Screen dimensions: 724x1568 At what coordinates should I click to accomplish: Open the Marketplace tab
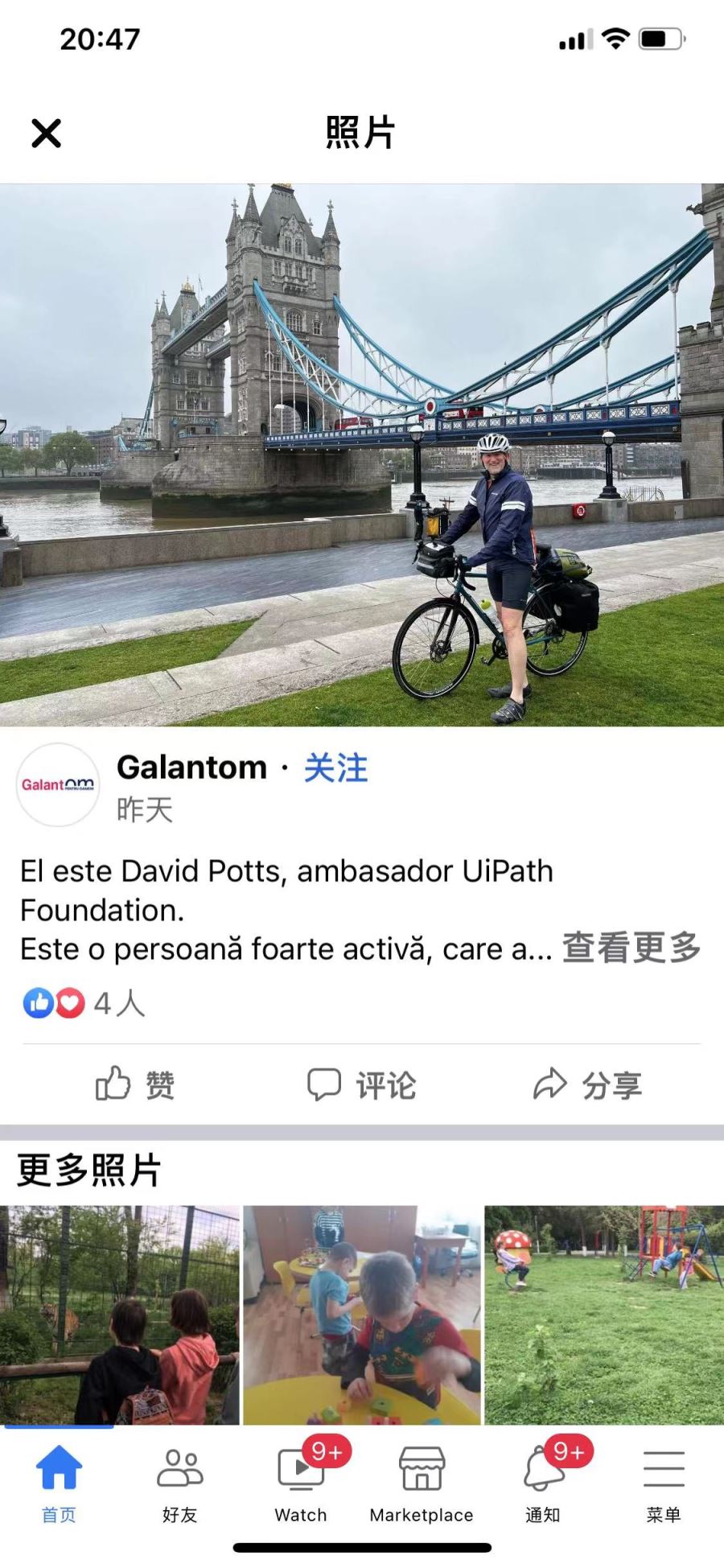(x=422, y=1484)
